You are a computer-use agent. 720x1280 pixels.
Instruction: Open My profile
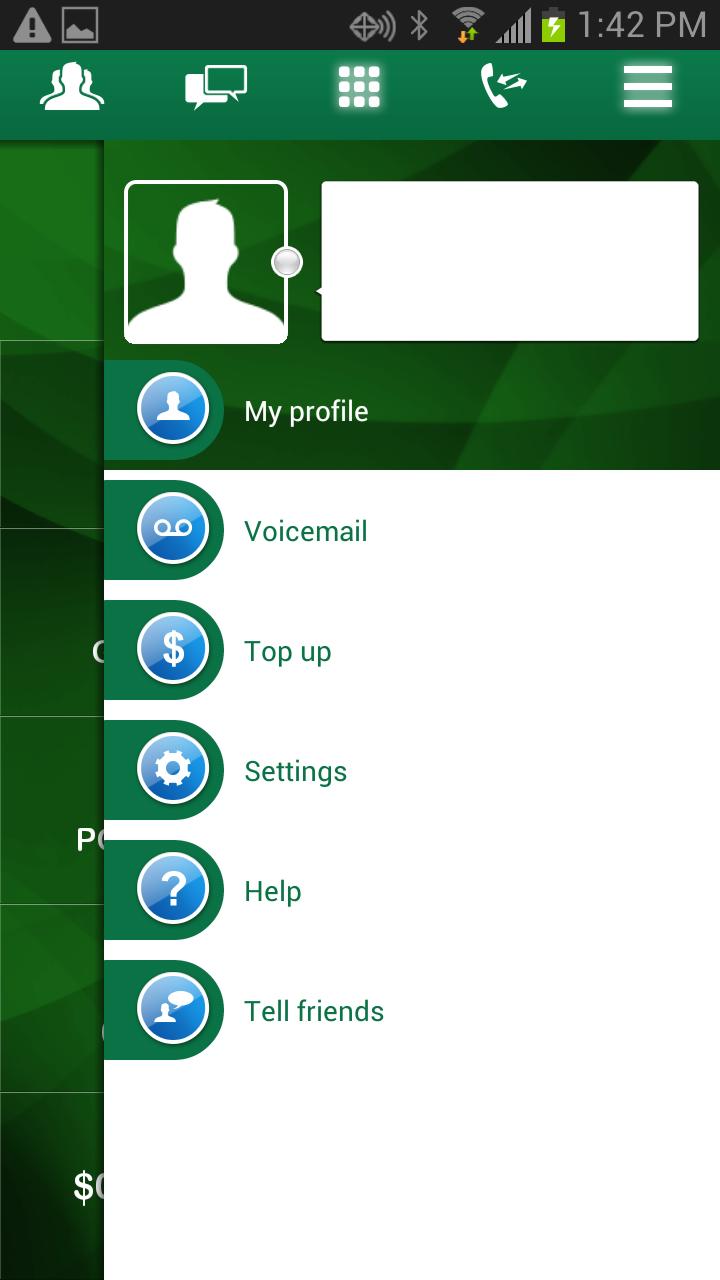306,411
